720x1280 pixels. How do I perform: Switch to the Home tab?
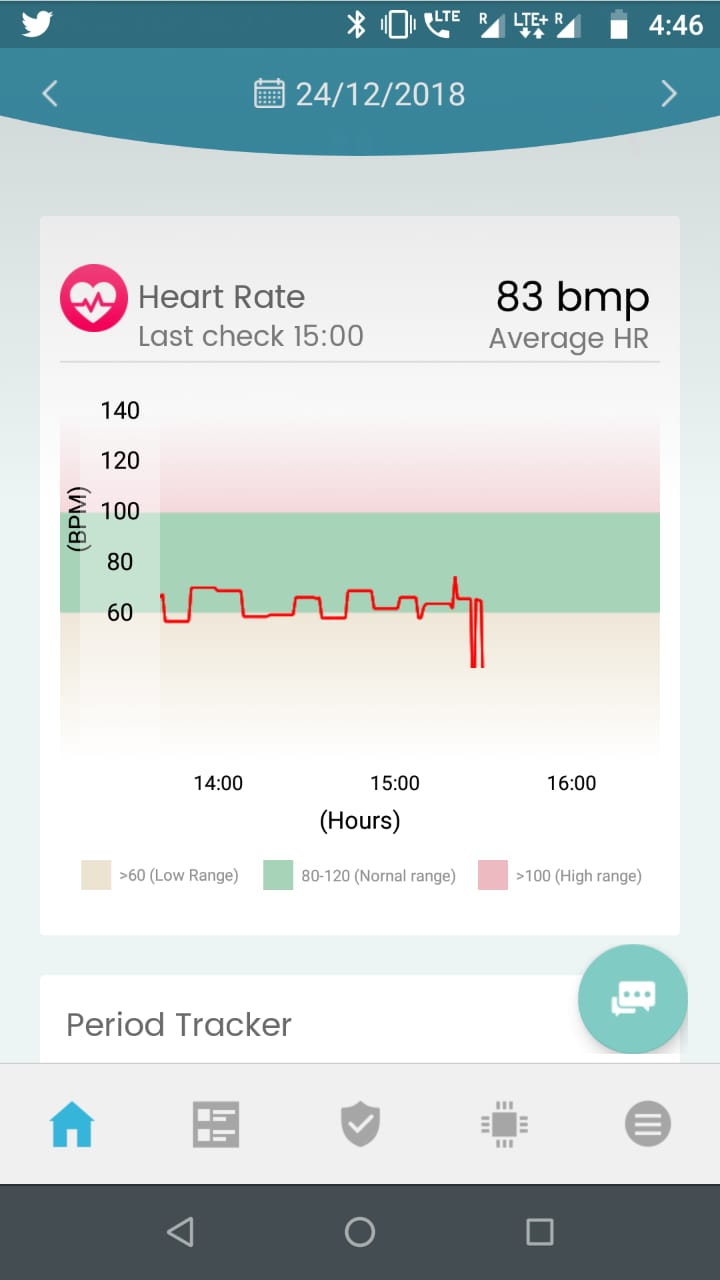(72, 1125)
